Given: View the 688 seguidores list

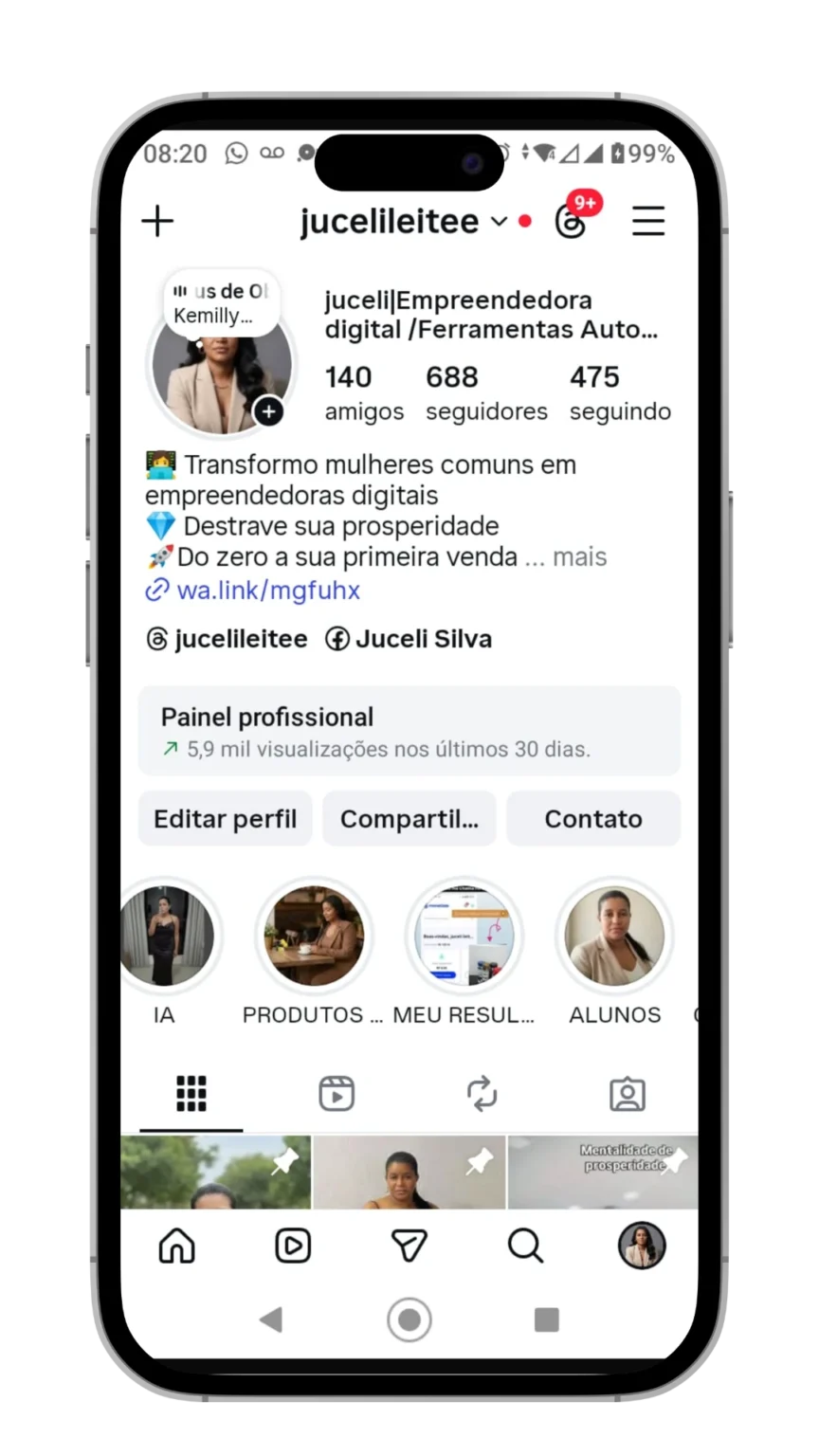Looking at the screenshot, I should 485,392.
